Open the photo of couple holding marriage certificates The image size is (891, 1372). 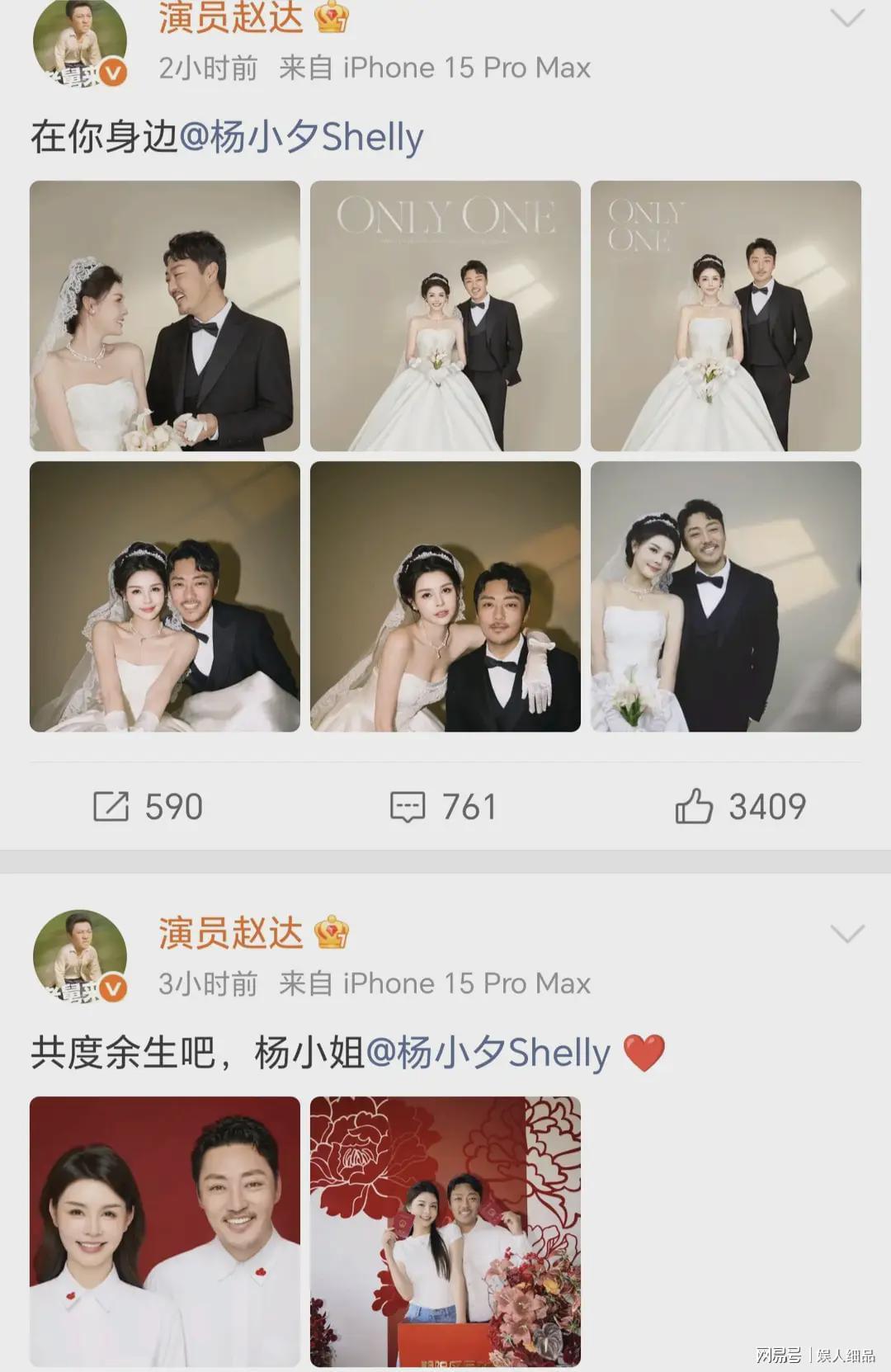pyautogui.click(x=445, y=1231)
